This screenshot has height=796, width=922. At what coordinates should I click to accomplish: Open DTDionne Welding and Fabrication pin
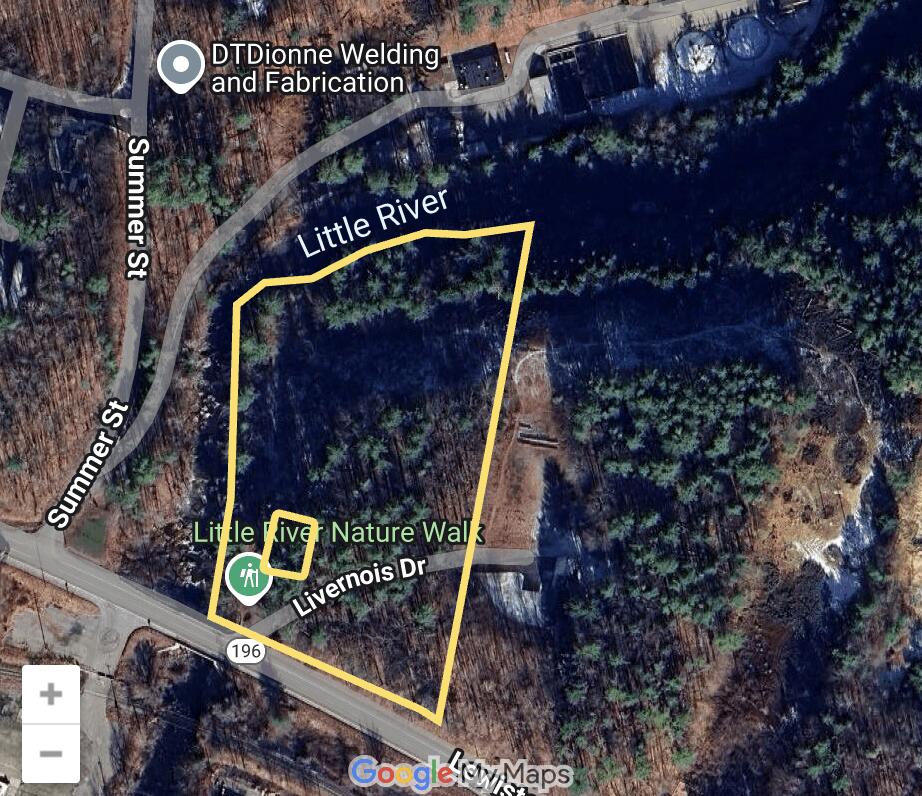pyautogui.click(x=181, y=66)
